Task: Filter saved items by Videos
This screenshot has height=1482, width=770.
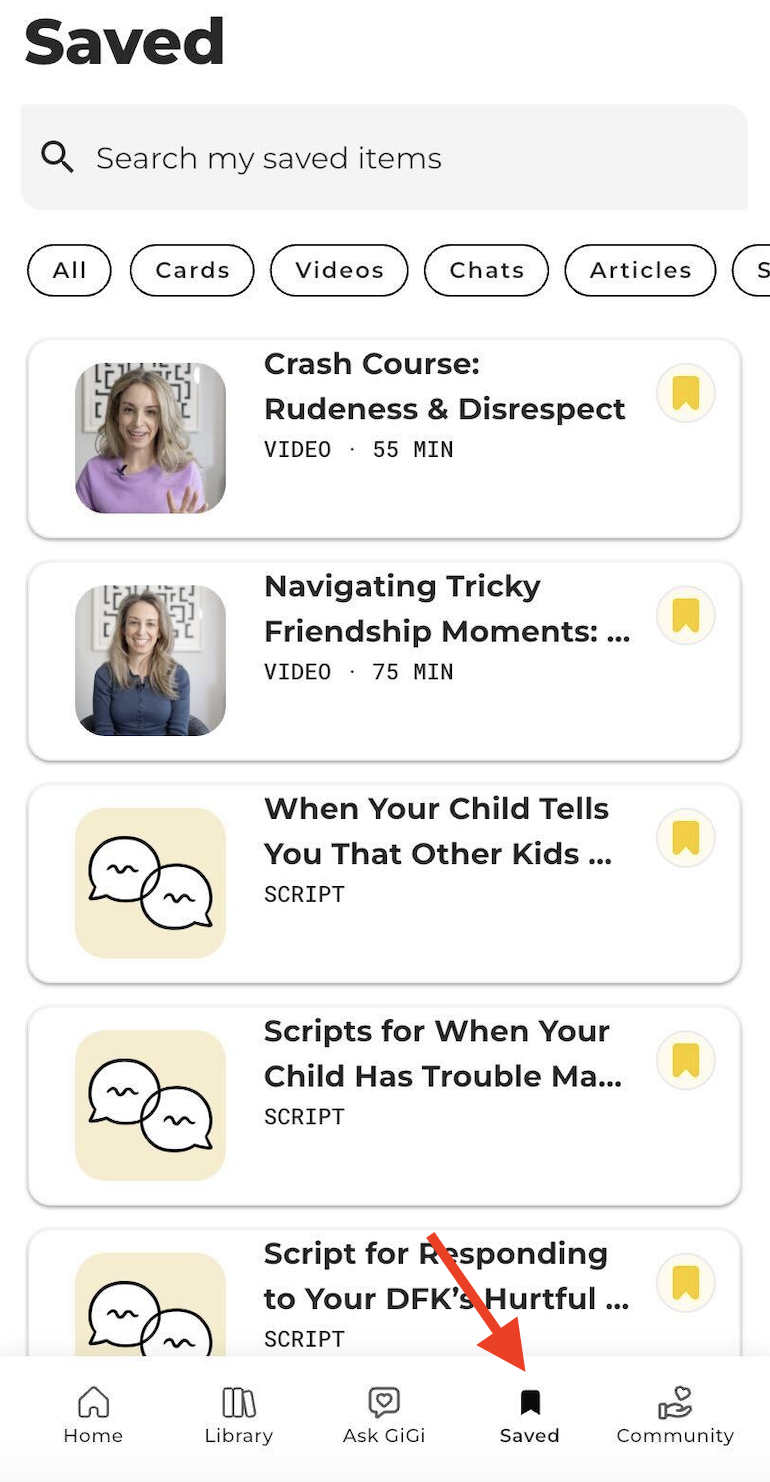Action: point(339,270)
